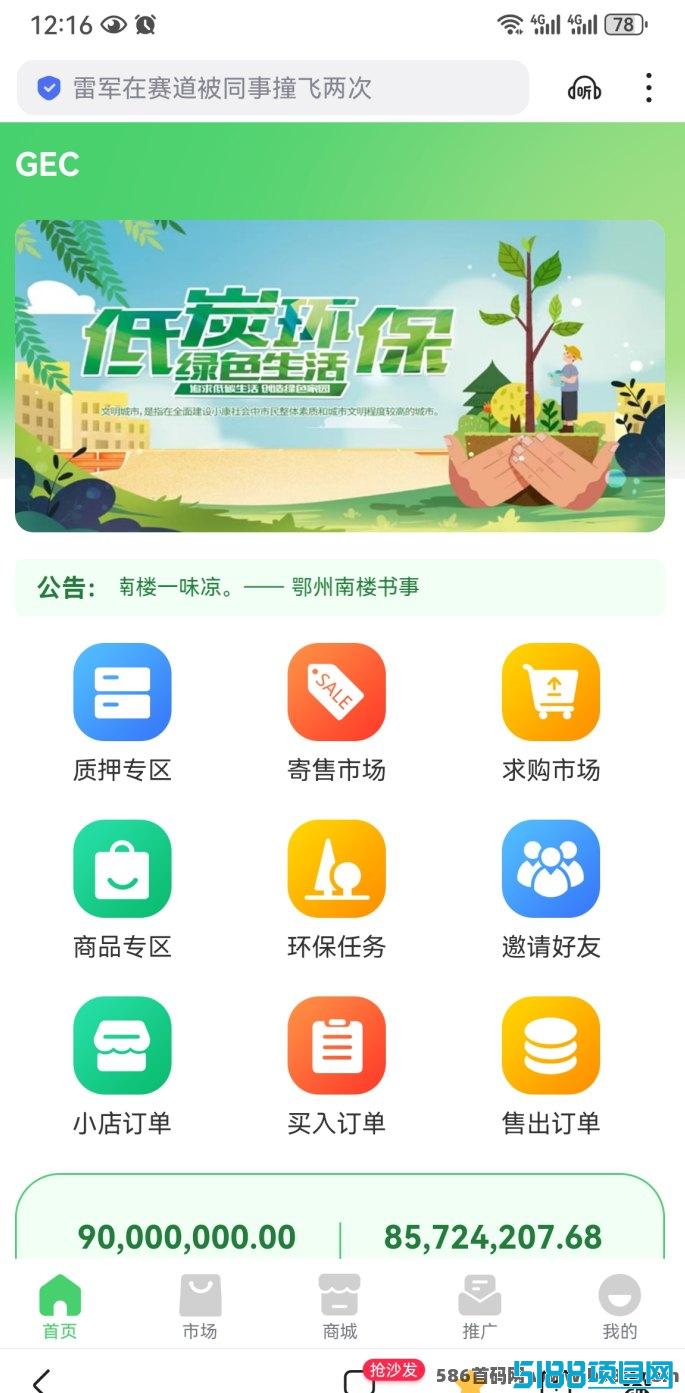This screenshot has width=685, height=1393.
Task: Switch to the 商城 tab
Action: tap(340, 1307)
